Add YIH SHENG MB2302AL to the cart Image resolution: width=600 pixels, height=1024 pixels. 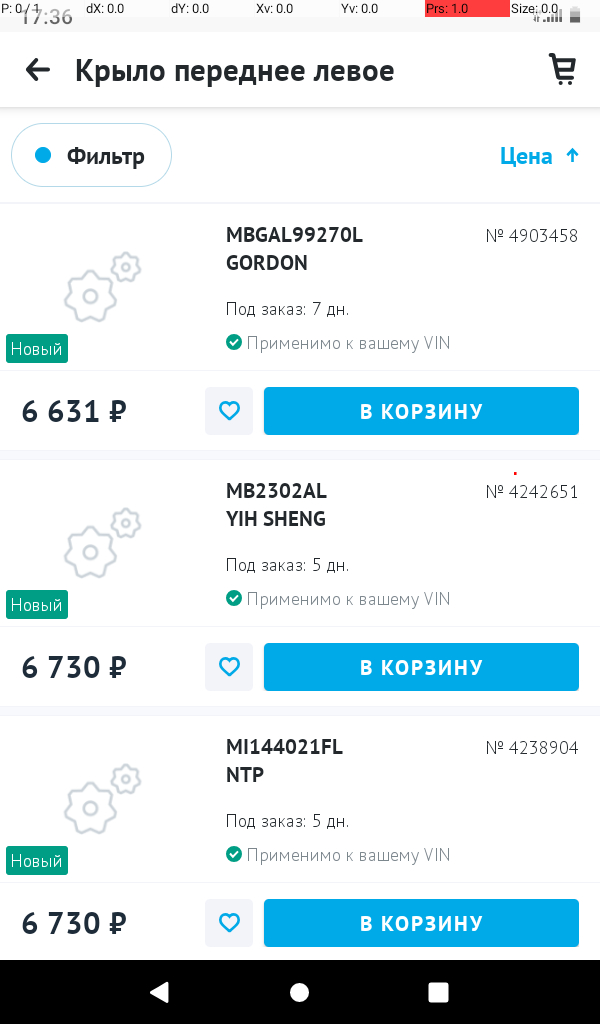(x=421, y=667)
